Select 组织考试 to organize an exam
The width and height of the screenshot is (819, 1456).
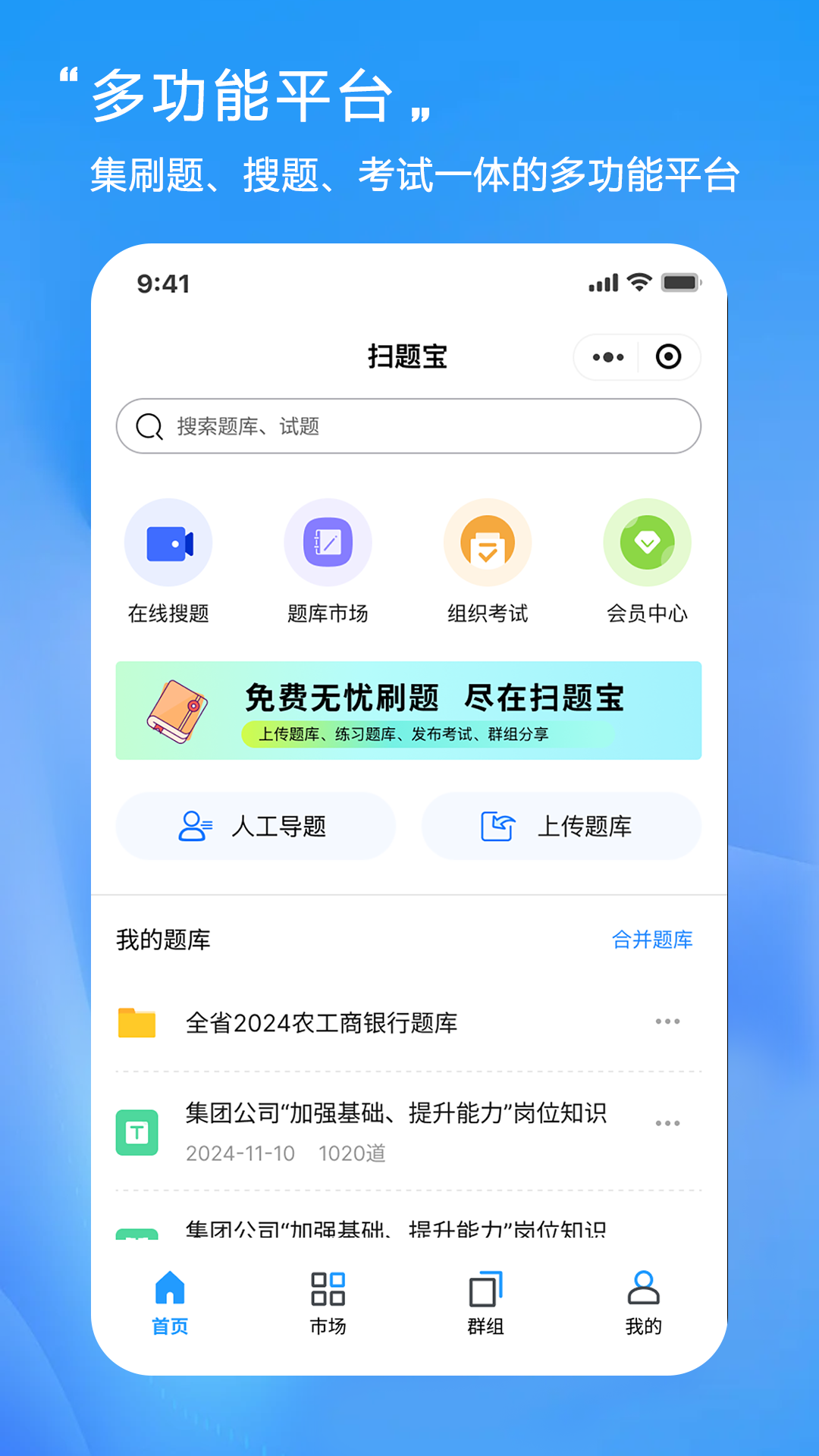point(488,542)
